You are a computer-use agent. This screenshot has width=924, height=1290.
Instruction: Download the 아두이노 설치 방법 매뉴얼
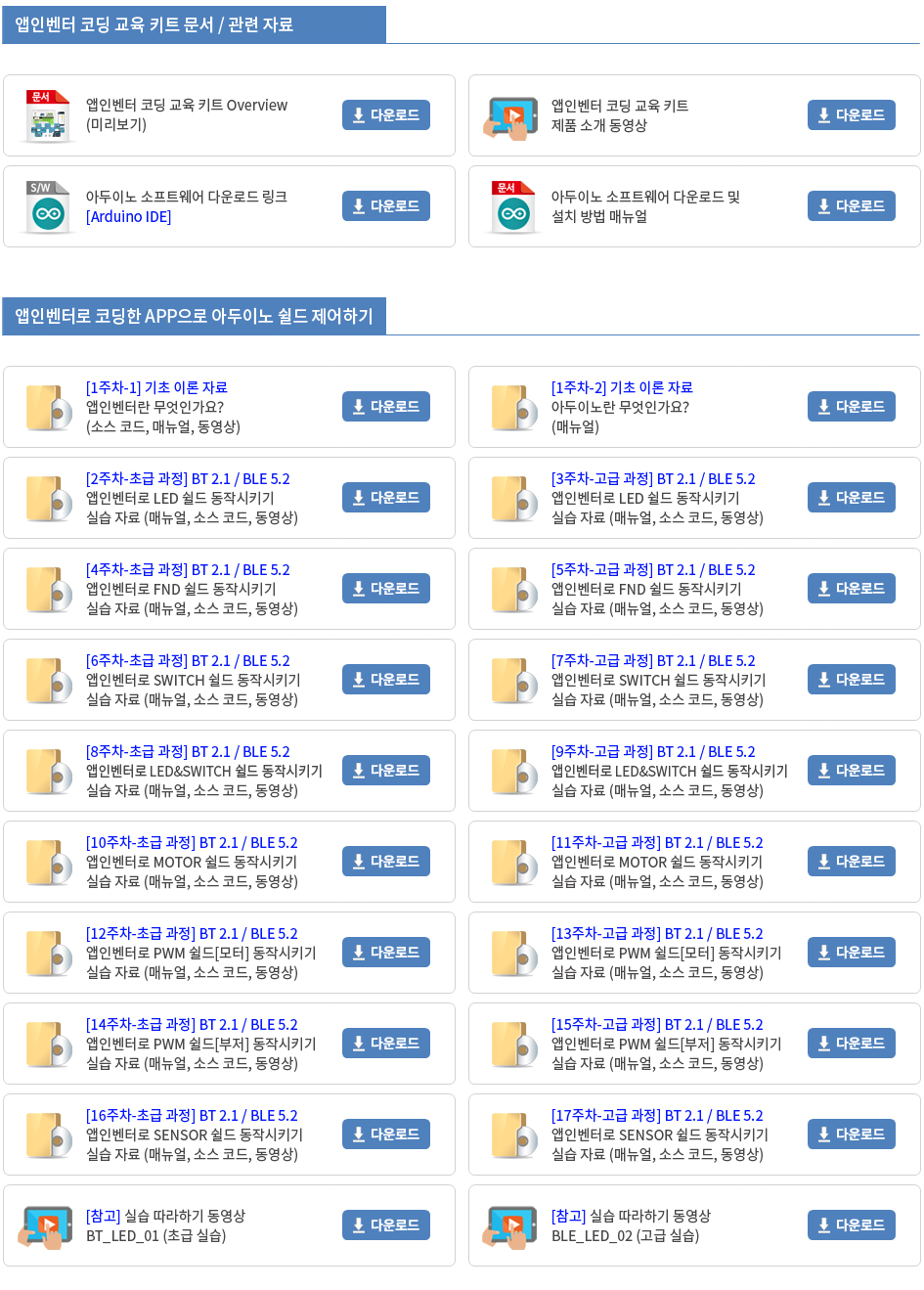tap(851, 206)
